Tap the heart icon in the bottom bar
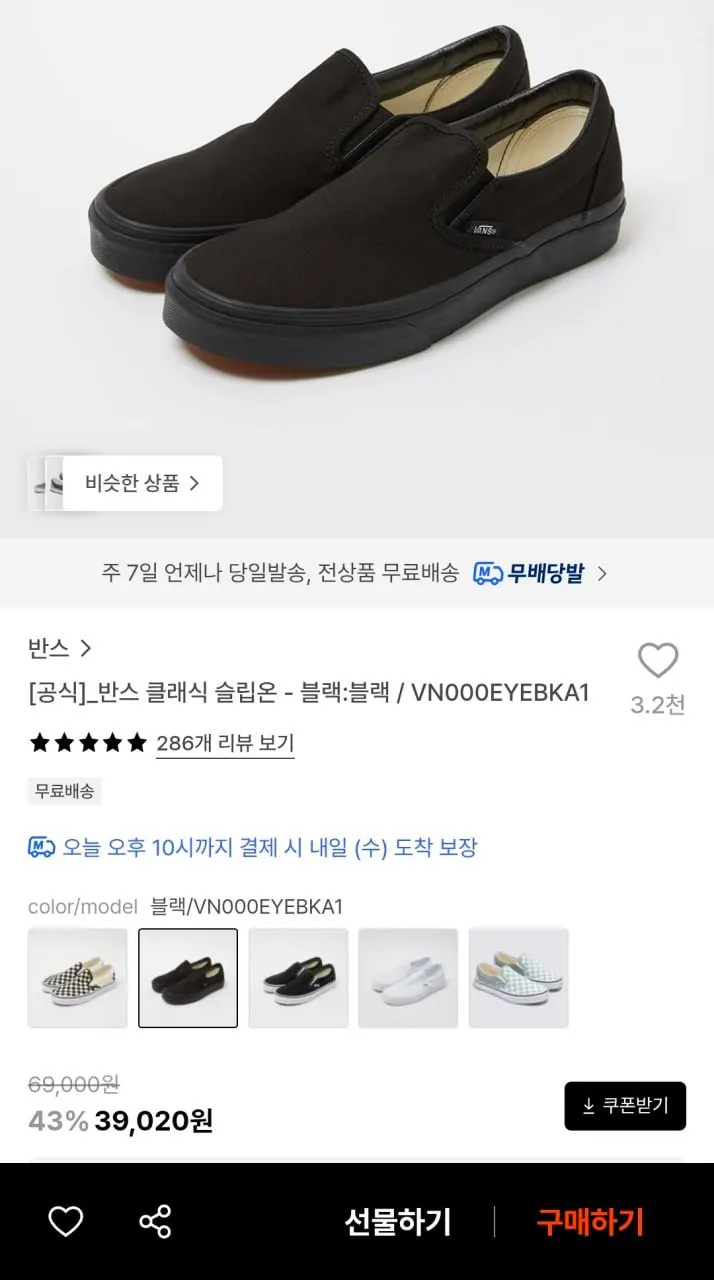 [x=66, y=1221]
